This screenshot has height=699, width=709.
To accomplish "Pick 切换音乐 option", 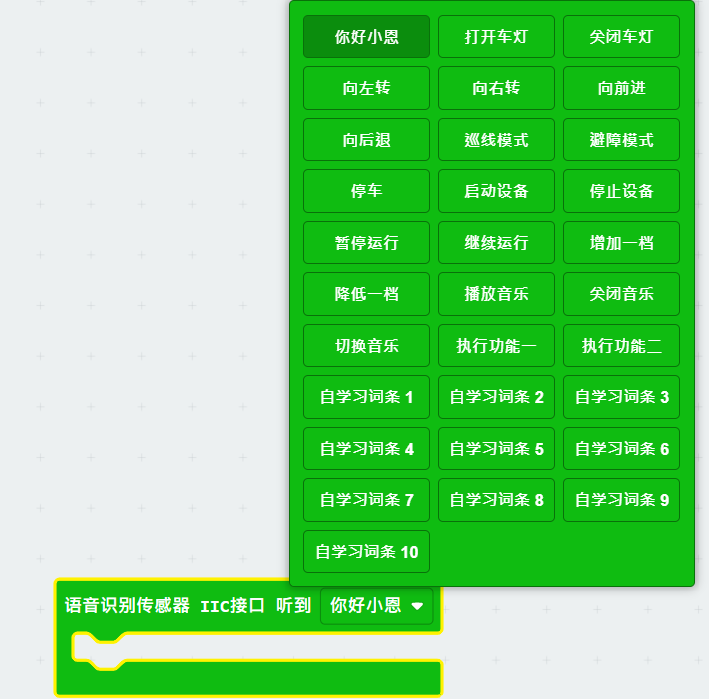I will 366,346.
